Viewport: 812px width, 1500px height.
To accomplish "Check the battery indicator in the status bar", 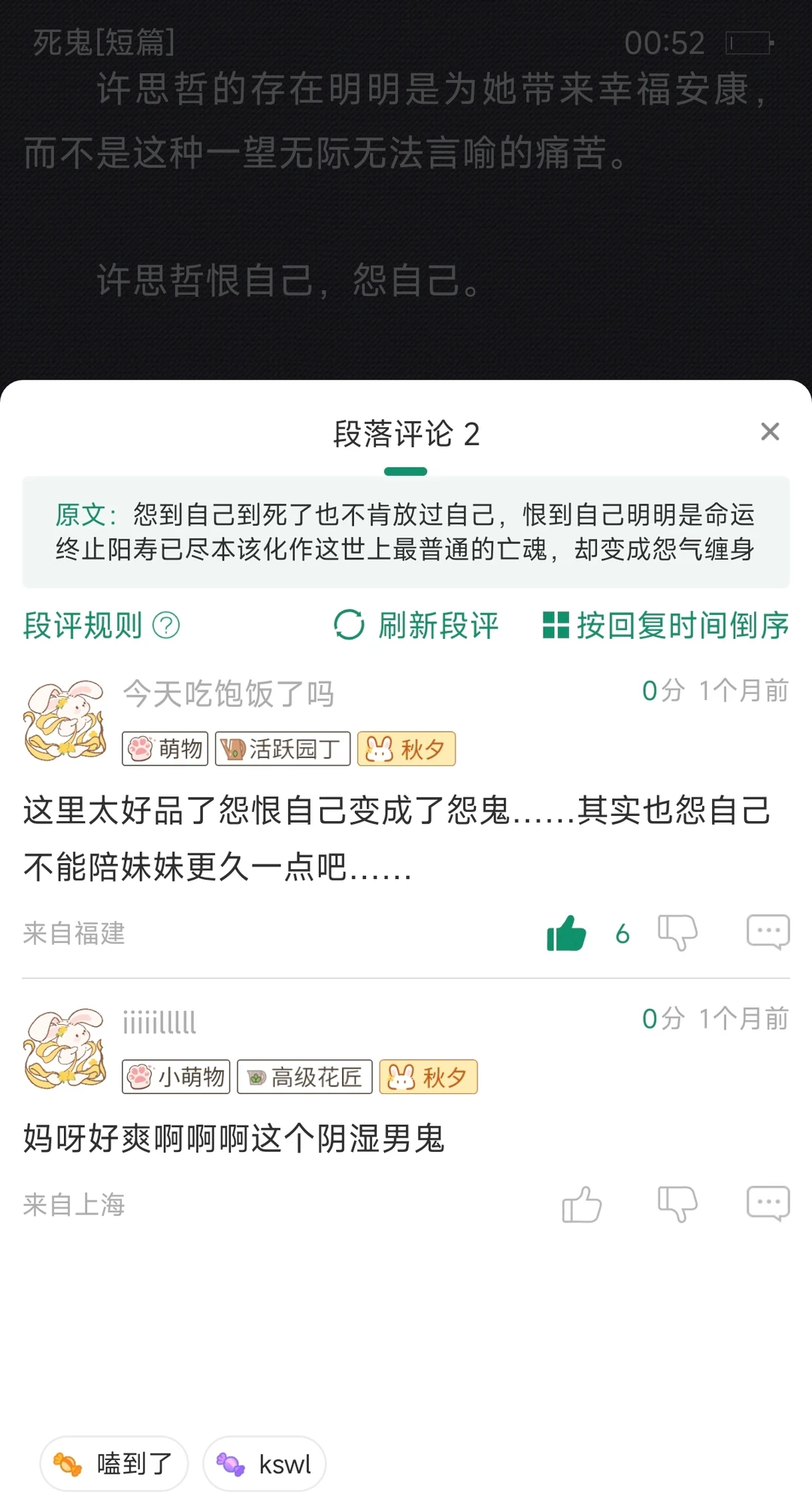I will pos(749,43).
